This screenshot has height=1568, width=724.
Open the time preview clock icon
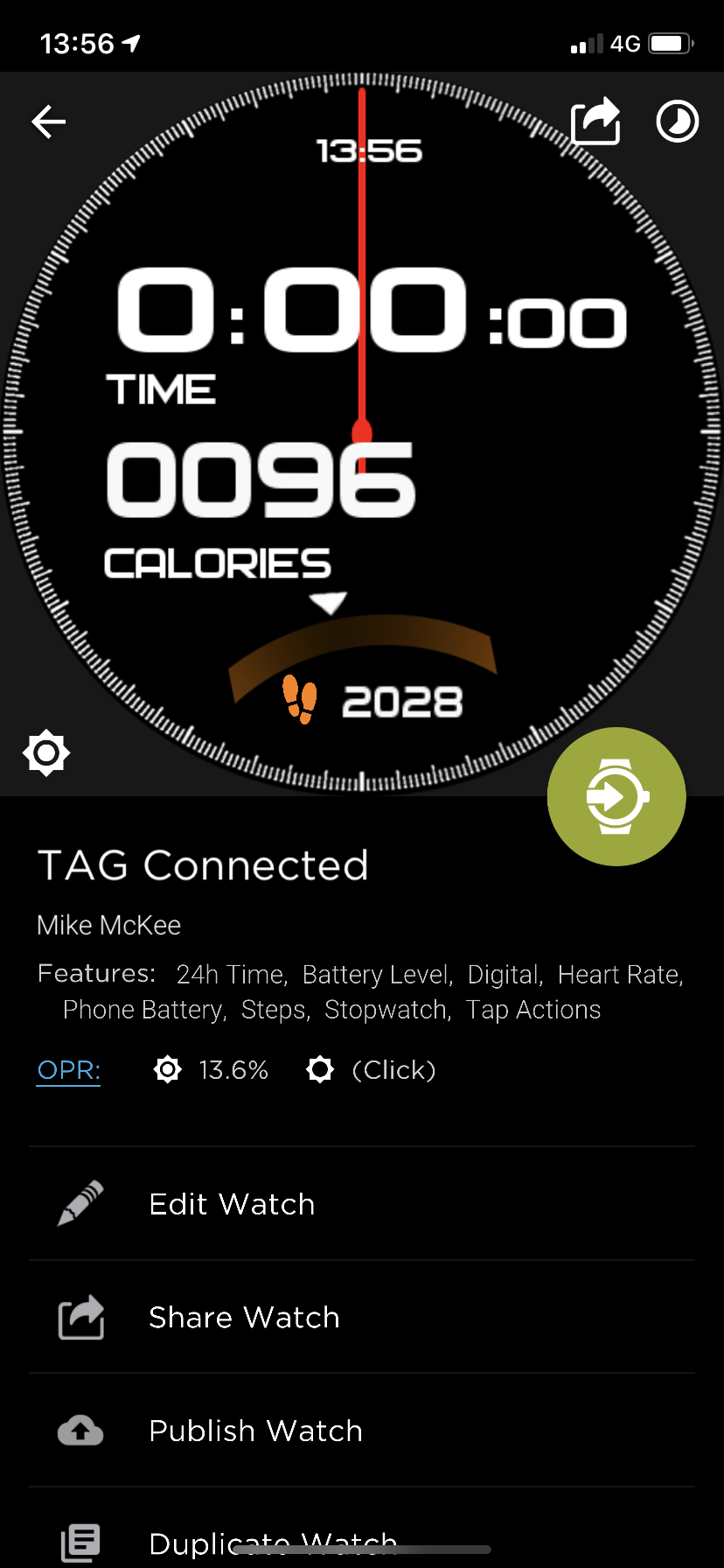678,122
